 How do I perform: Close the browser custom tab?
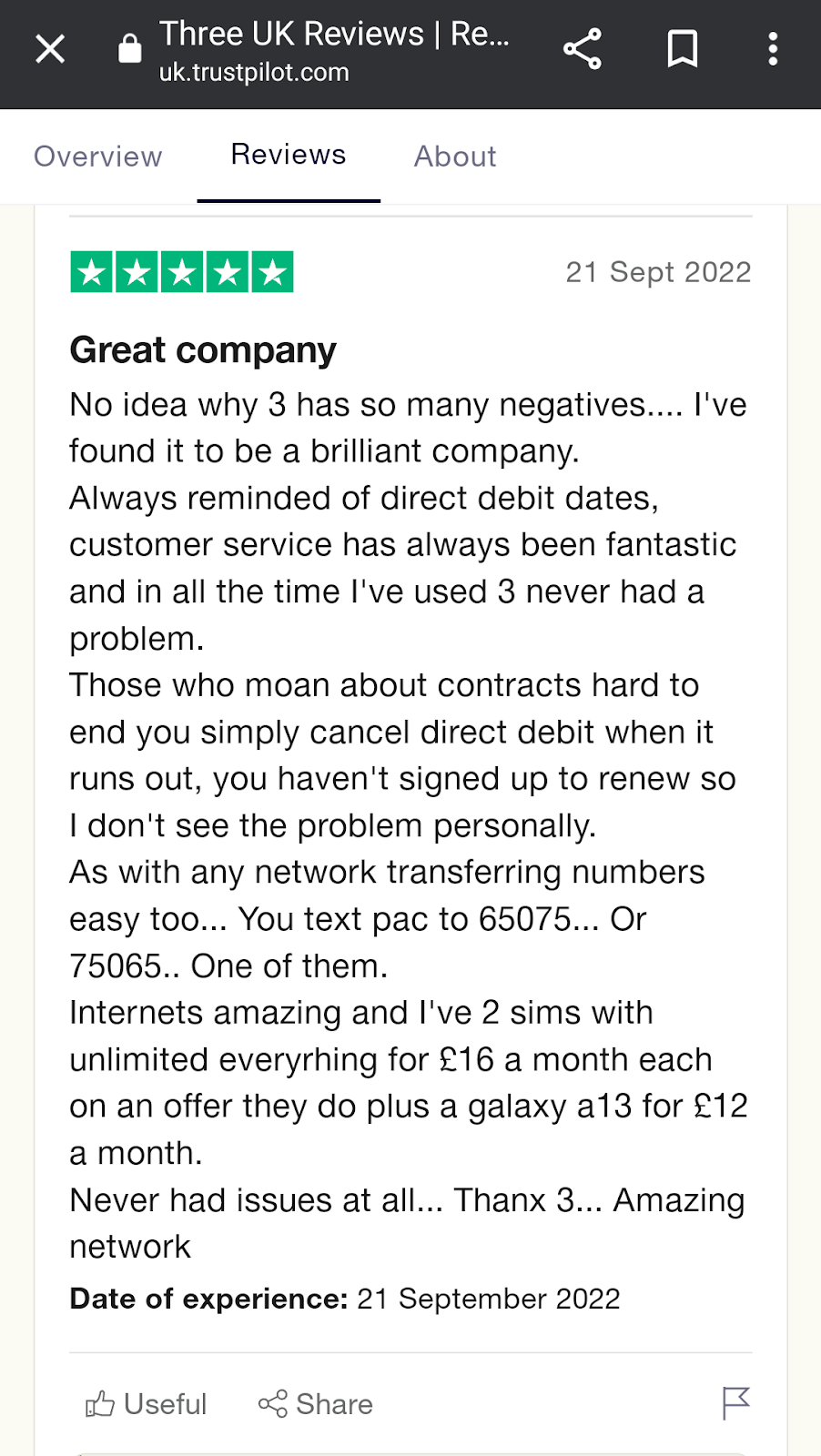[50, 49]
